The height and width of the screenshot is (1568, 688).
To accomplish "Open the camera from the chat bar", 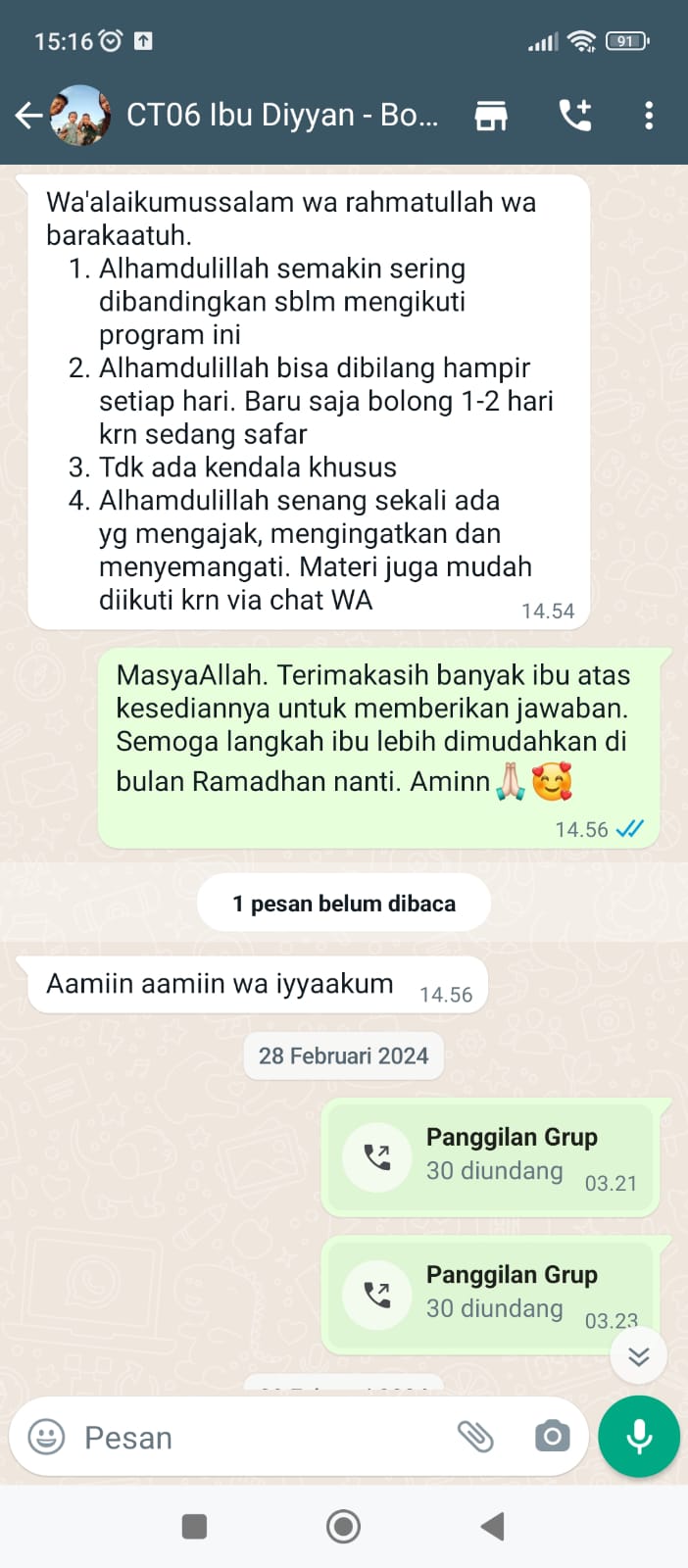I will (552, 1438).
